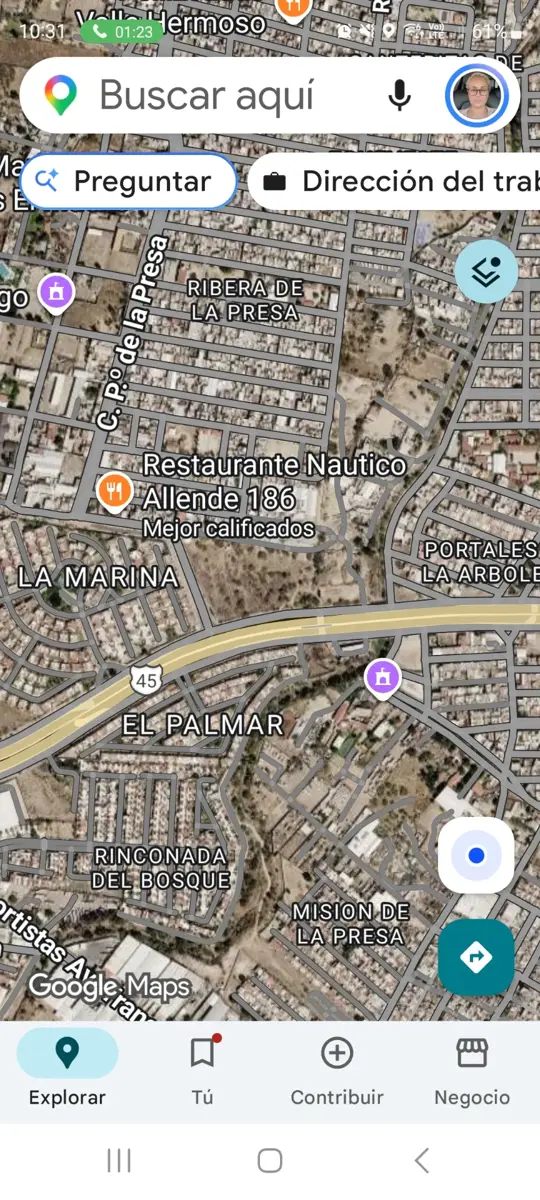Go back with the system back button
The height and width of the screenshot is (1200, 540).
(x=421, y=1160)
